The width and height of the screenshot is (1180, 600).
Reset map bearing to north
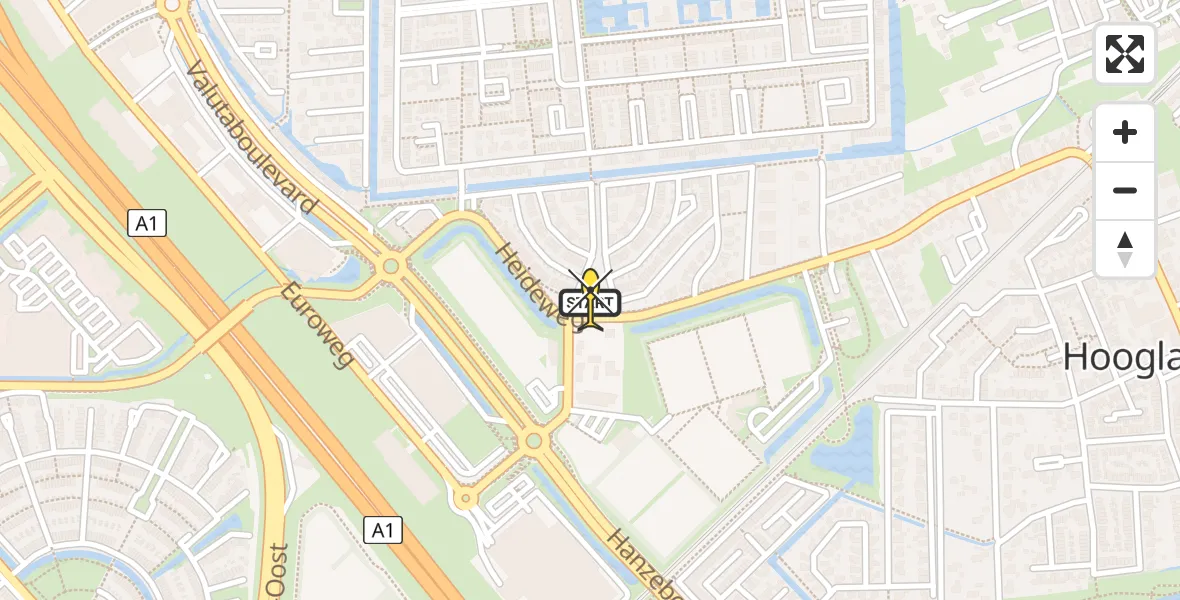(x=1125, y=249)
